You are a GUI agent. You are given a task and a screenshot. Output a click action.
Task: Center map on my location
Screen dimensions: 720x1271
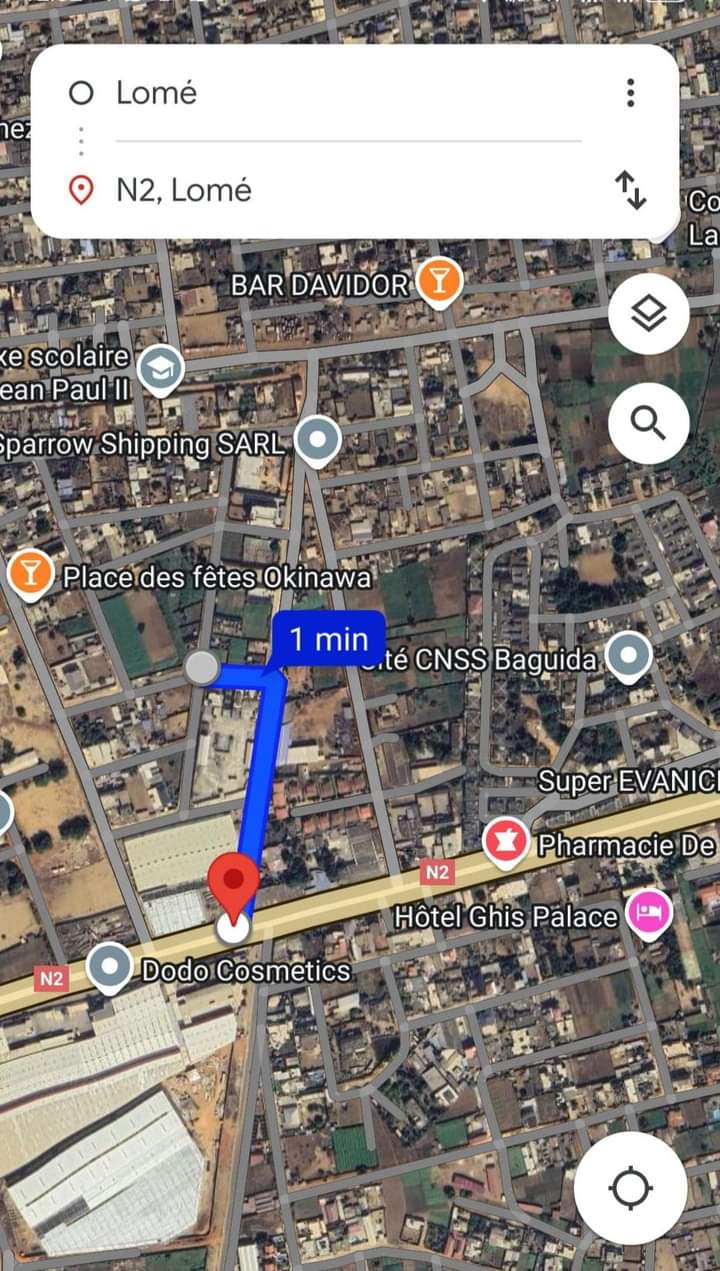(x=630, y=1189)
